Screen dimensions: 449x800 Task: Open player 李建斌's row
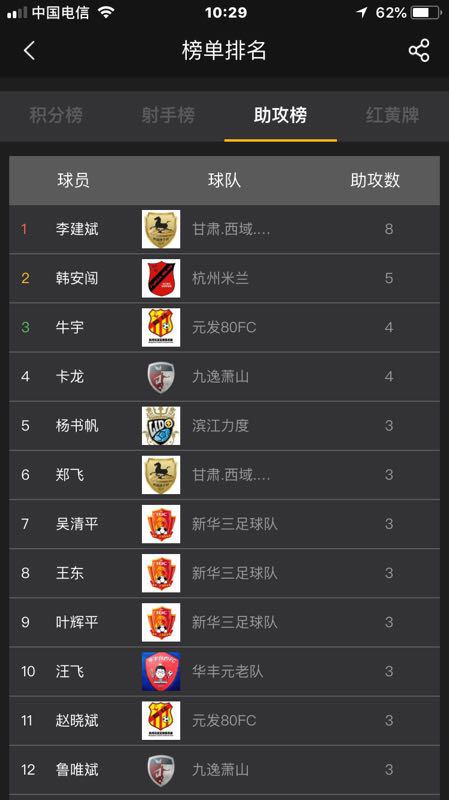click(224, 229)
